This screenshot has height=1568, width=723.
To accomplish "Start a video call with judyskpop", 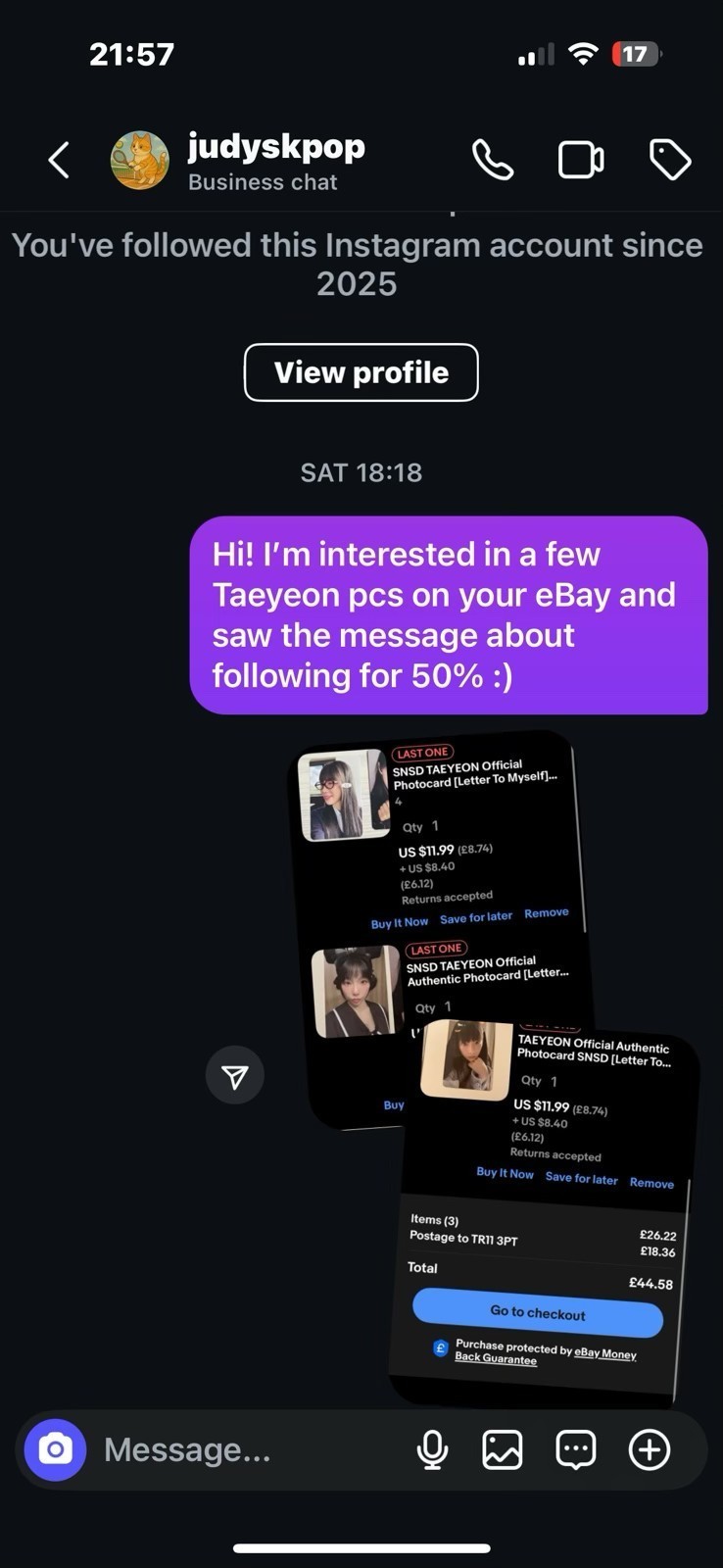I will tap(581, 160).
